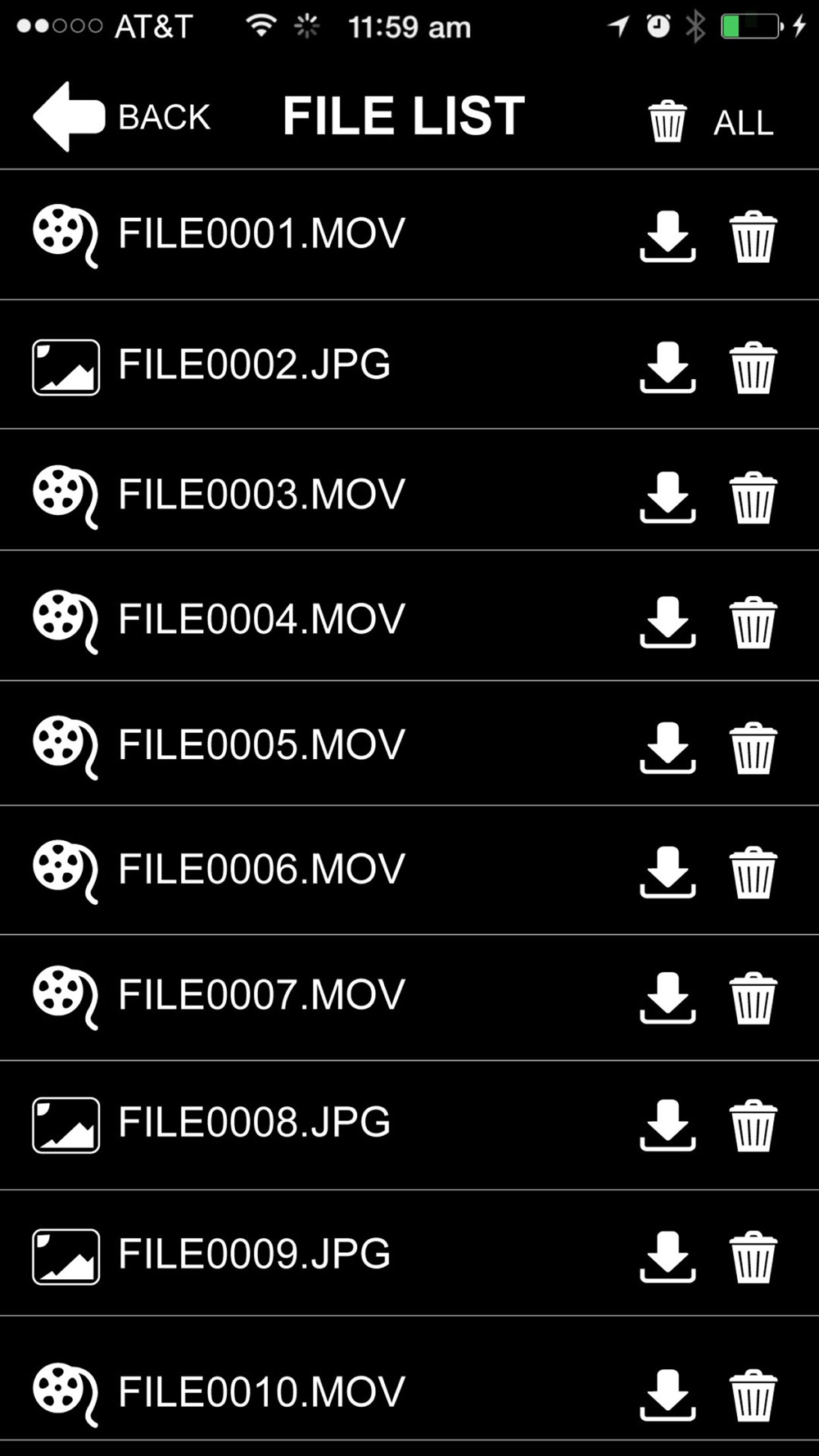Download FILE0008.JPG
819x1456 pixels.
pos(667,1125)
